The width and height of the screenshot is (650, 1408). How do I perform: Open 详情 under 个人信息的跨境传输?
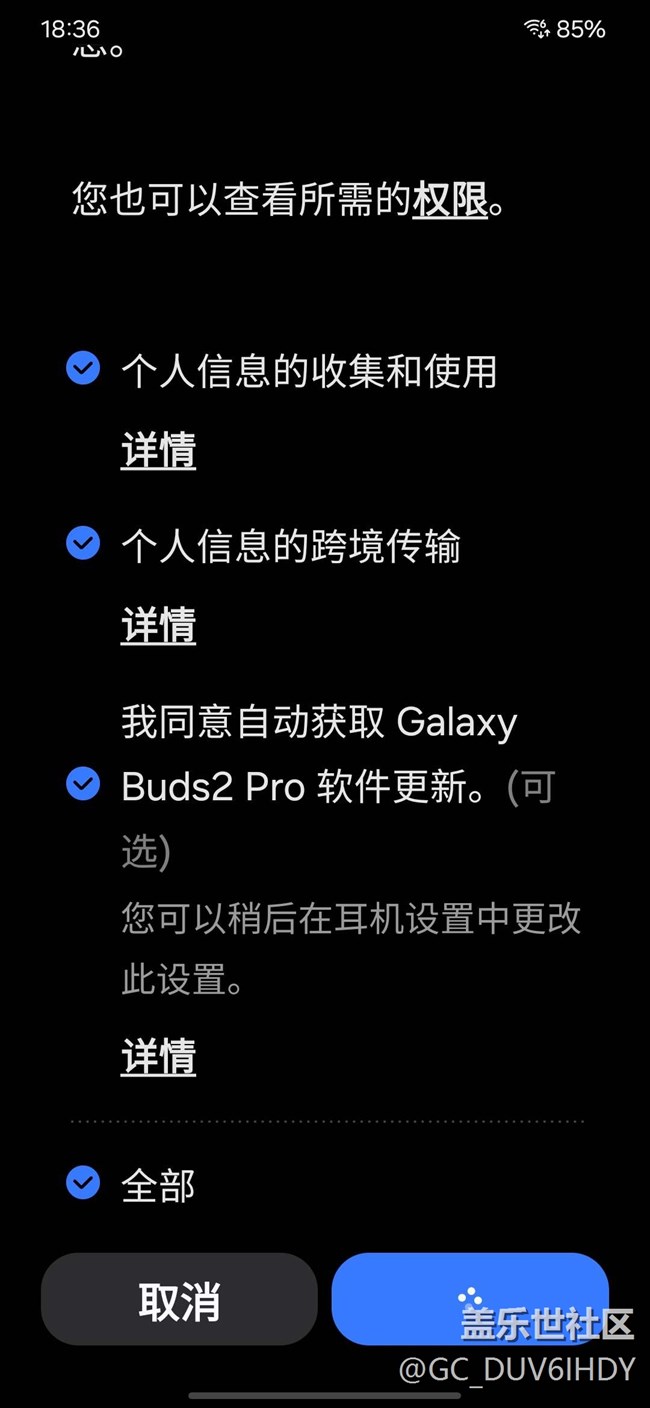click(x=158, y=625)
